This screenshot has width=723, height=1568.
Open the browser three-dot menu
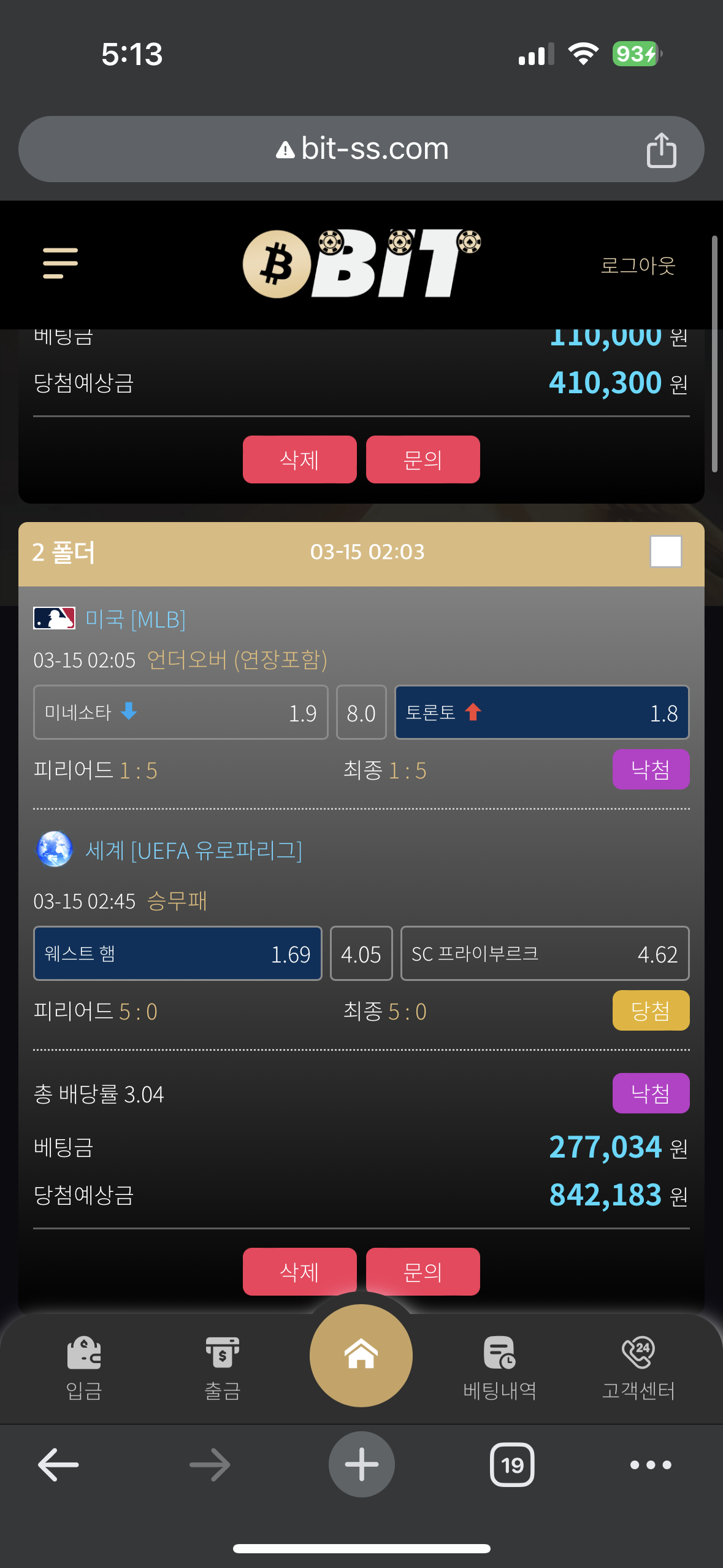(651, 1465)
